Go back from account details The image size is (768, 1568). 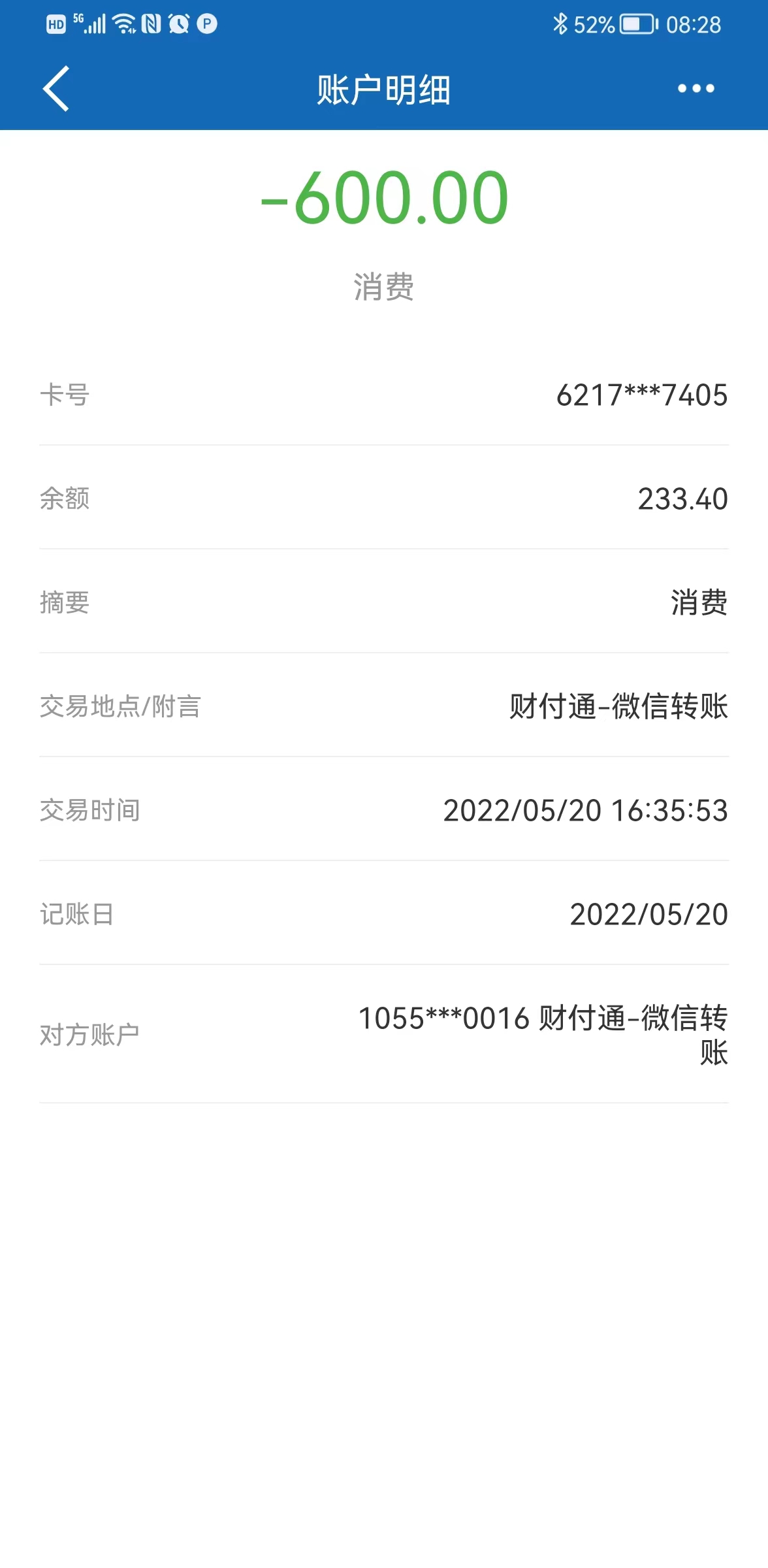[x=56, y=89]
